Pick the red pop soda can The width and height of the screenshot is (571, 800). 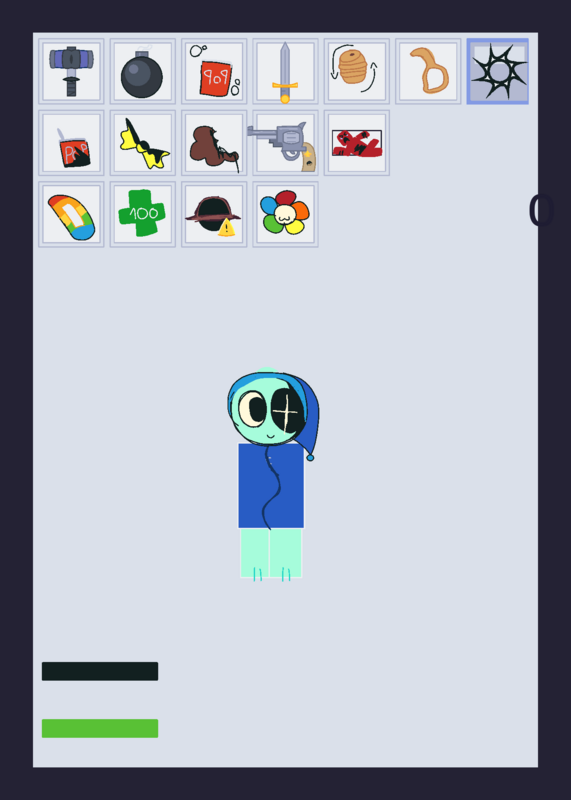[x=214, y=71]
